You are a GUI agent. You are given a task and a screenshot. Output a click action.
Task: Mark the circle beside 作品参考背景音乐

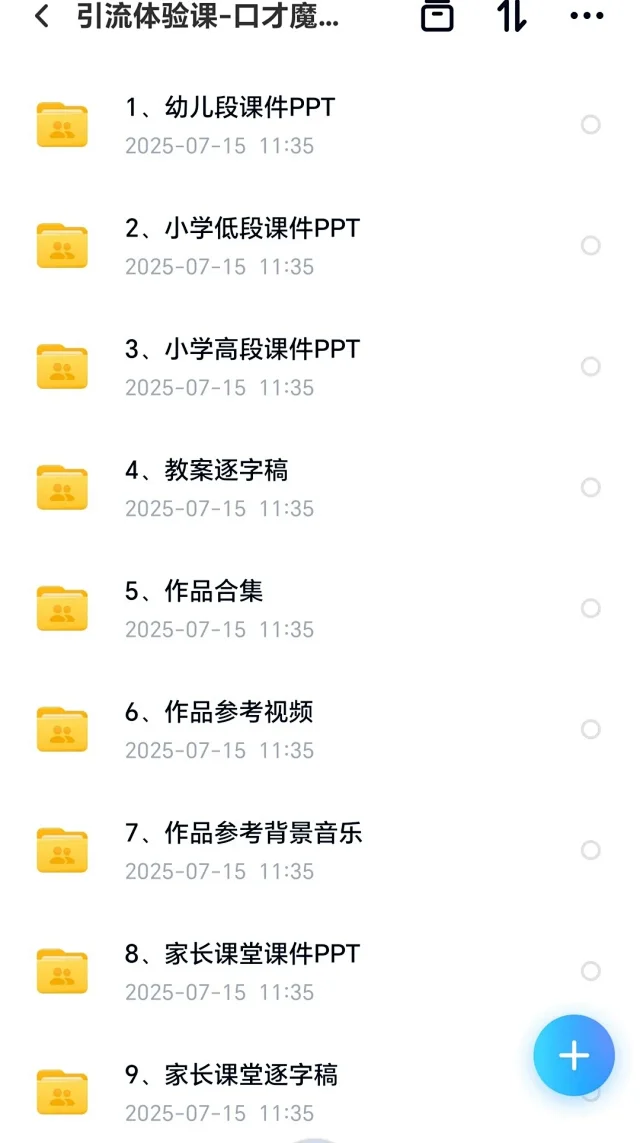pos(590,850)
